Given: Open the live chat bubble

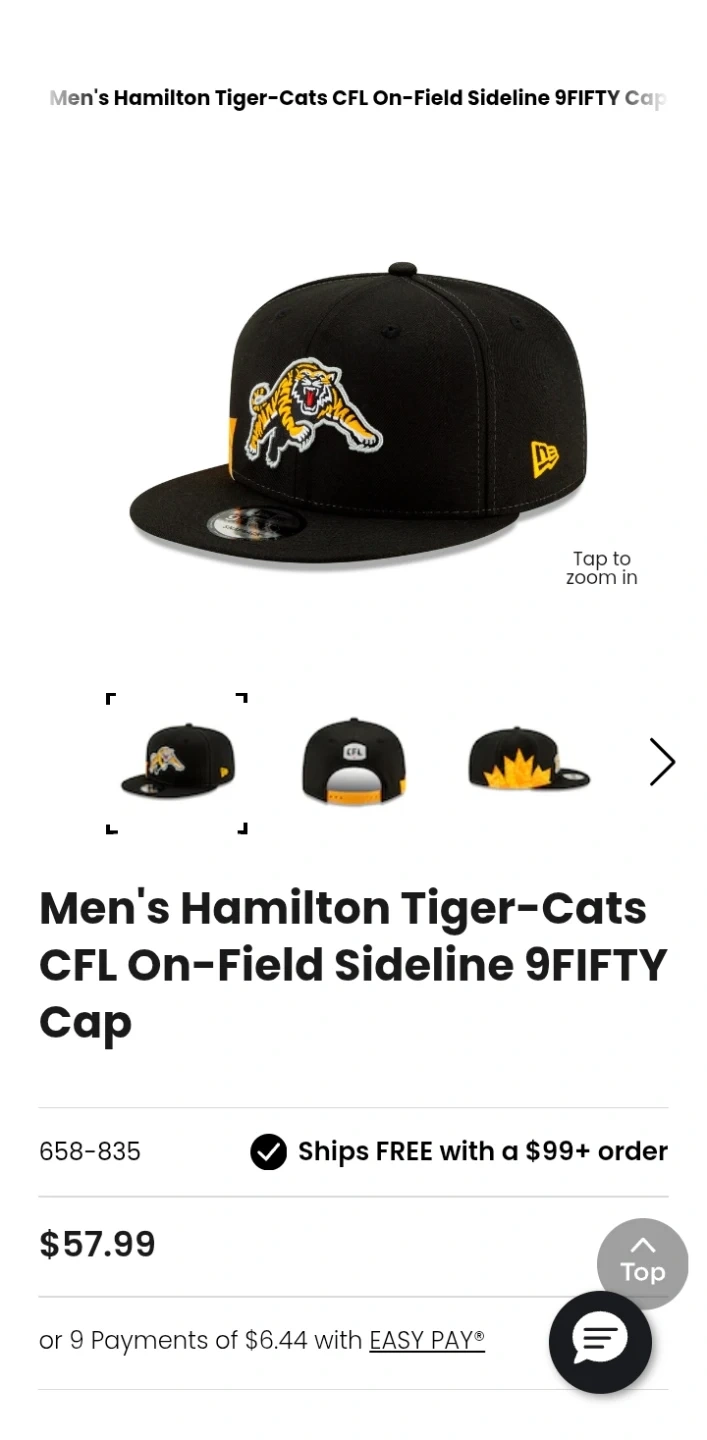Looking at the screenshot, I should [600, 1341].
